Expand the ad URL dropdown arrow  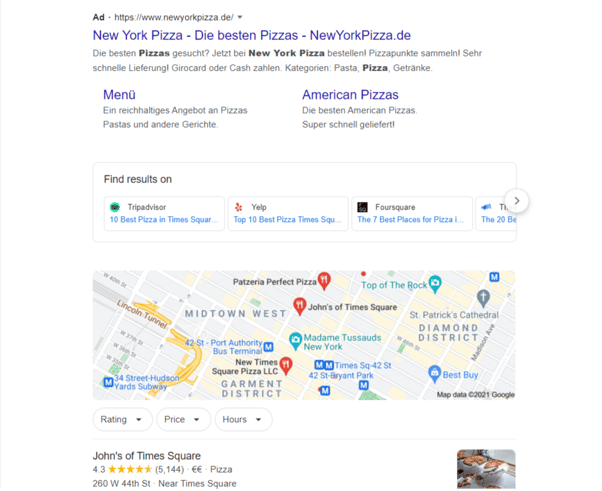click(x=240, y=17)
